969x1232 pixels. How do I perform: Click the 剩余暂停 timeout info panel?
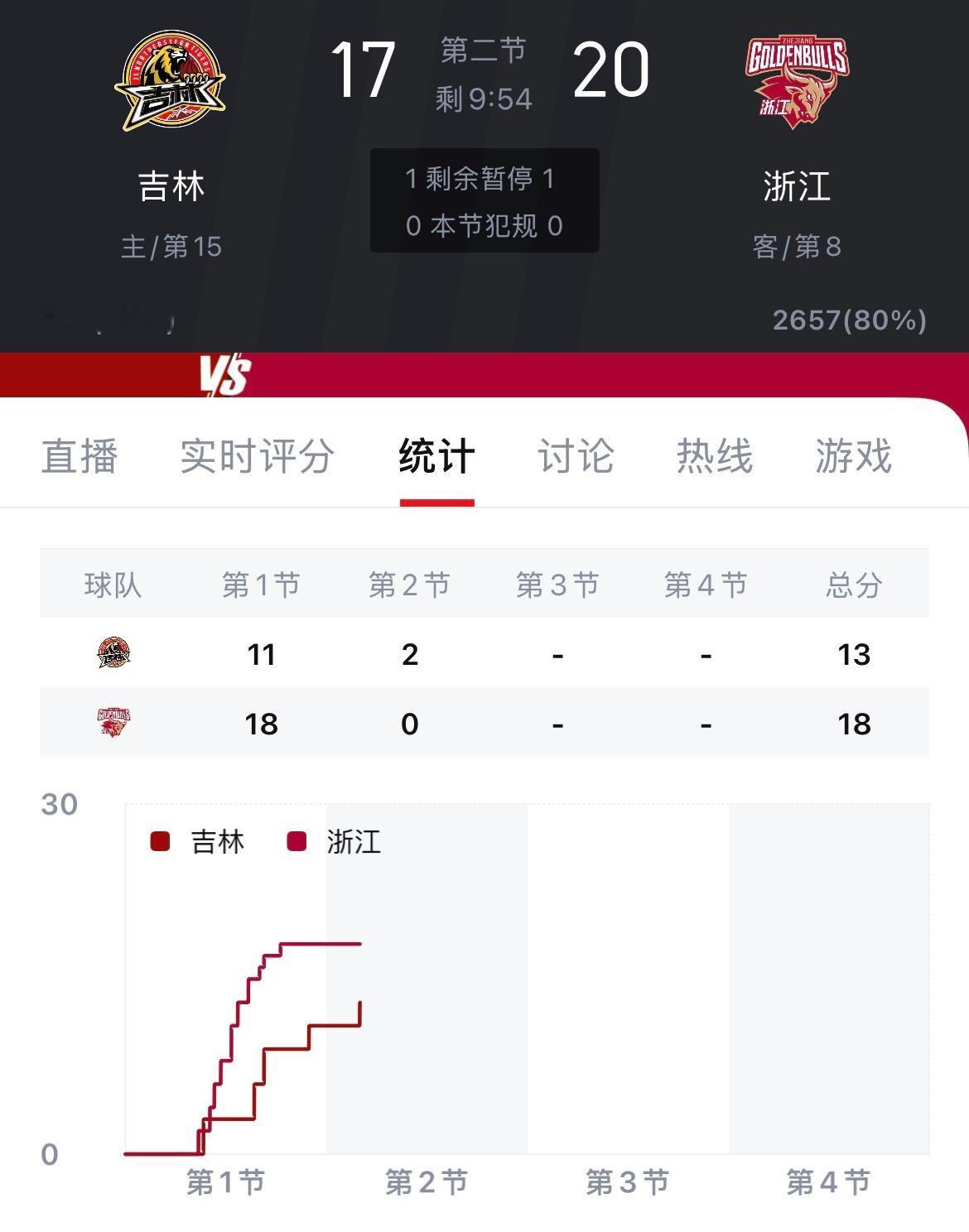[484, 201]
